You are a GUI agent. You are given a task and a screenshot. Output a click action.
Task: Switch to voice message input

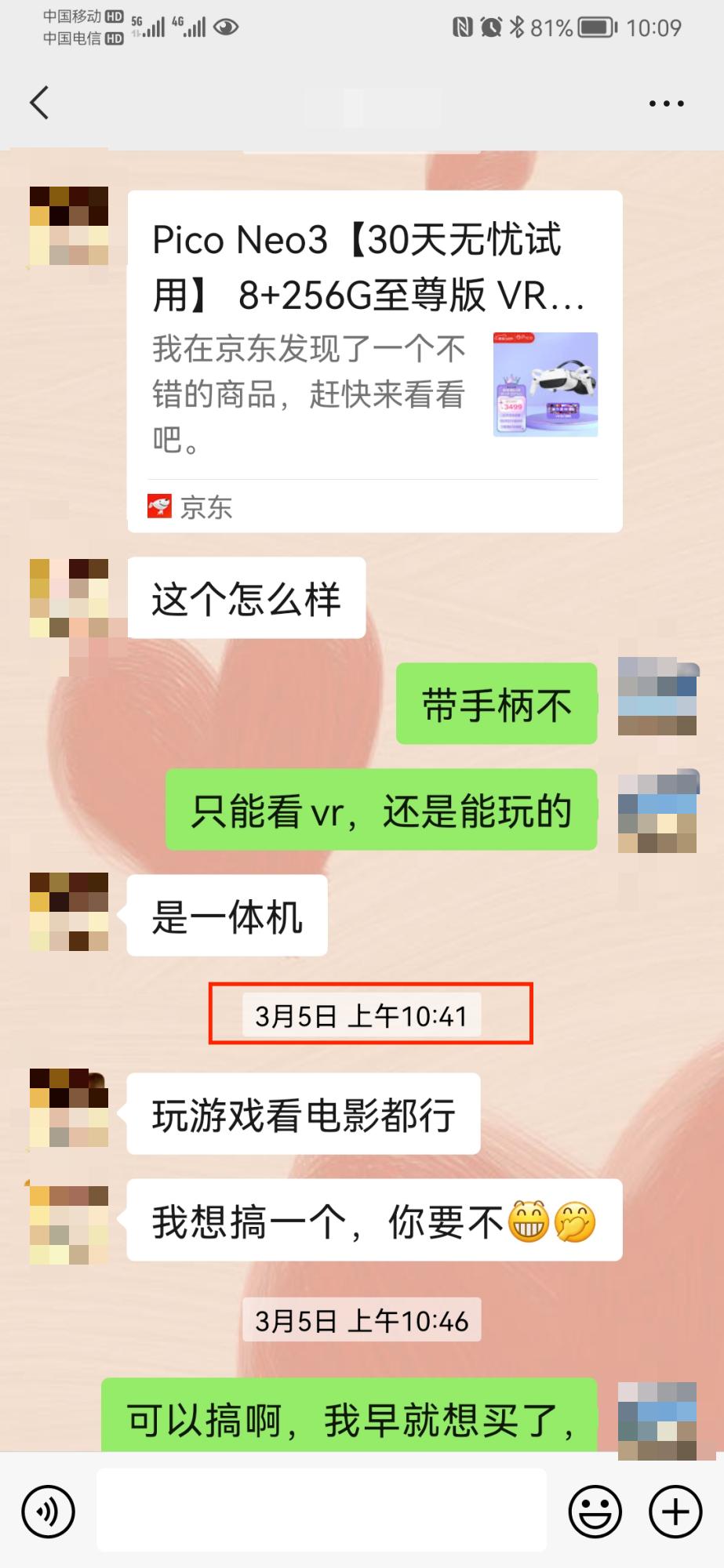point(49,1511)
